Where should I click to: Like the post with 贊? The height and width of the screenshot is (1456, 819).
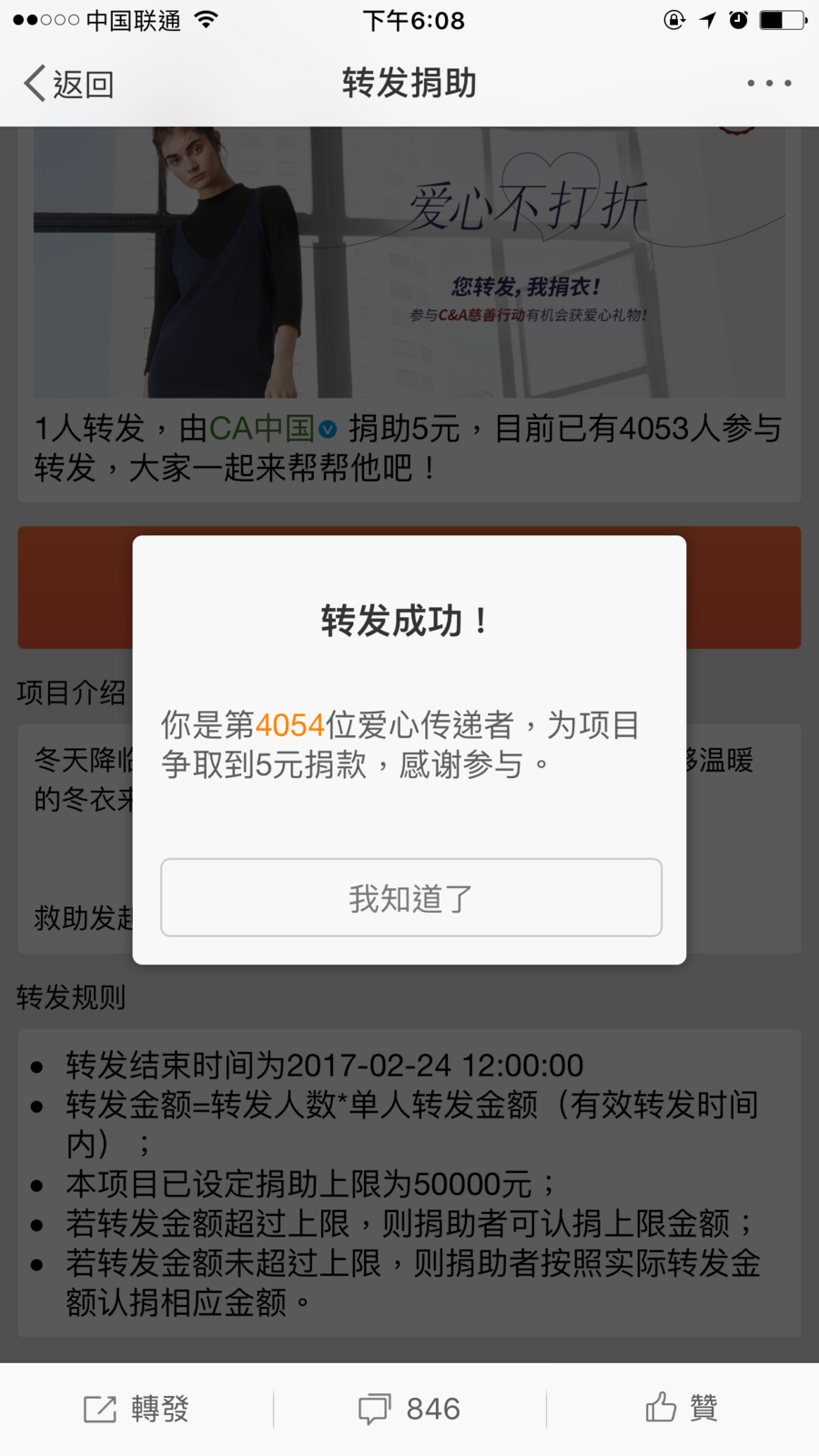click(x=682, y=1408)
